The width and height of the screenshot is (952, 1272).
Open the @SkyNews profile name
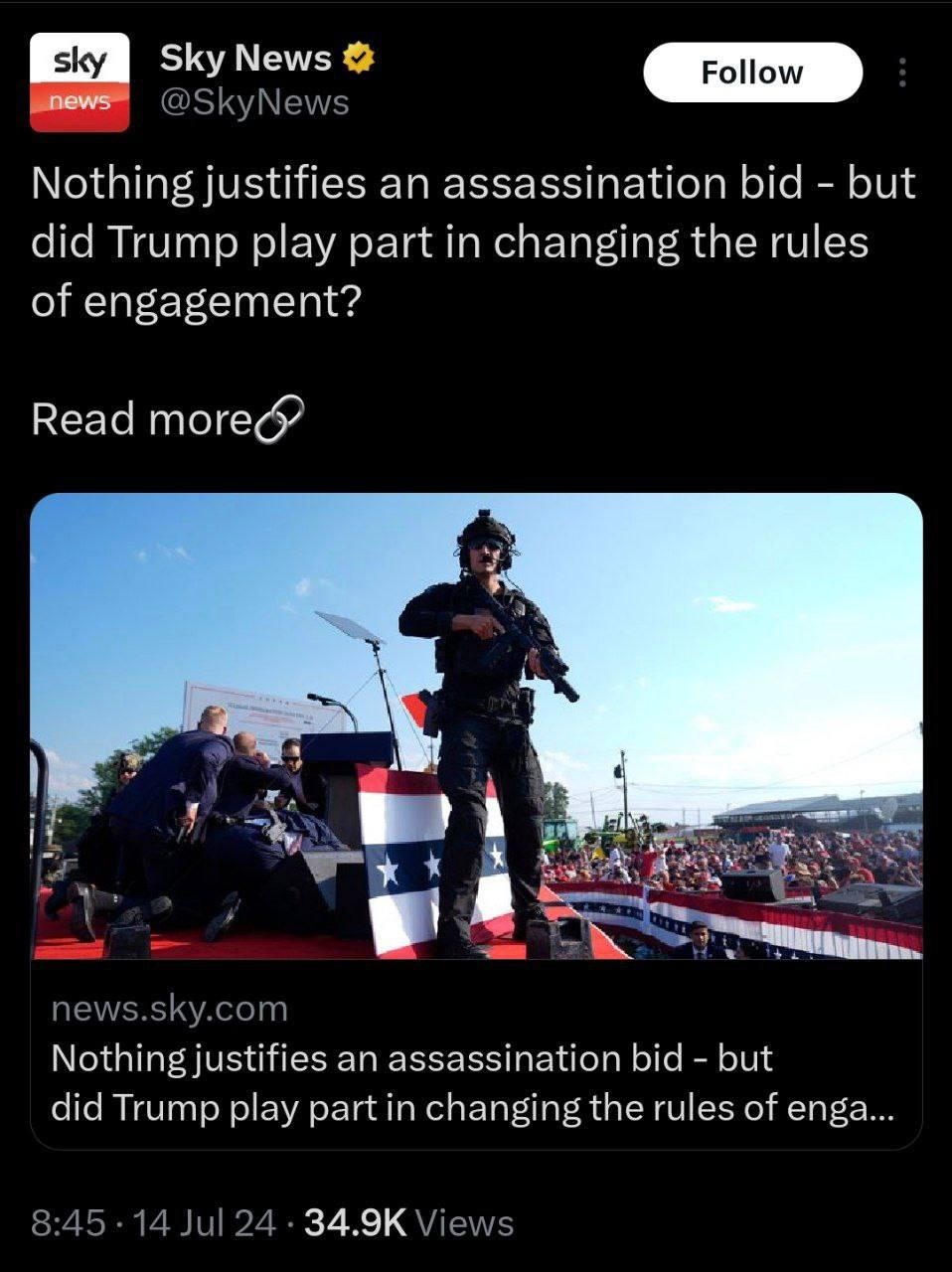246,59
